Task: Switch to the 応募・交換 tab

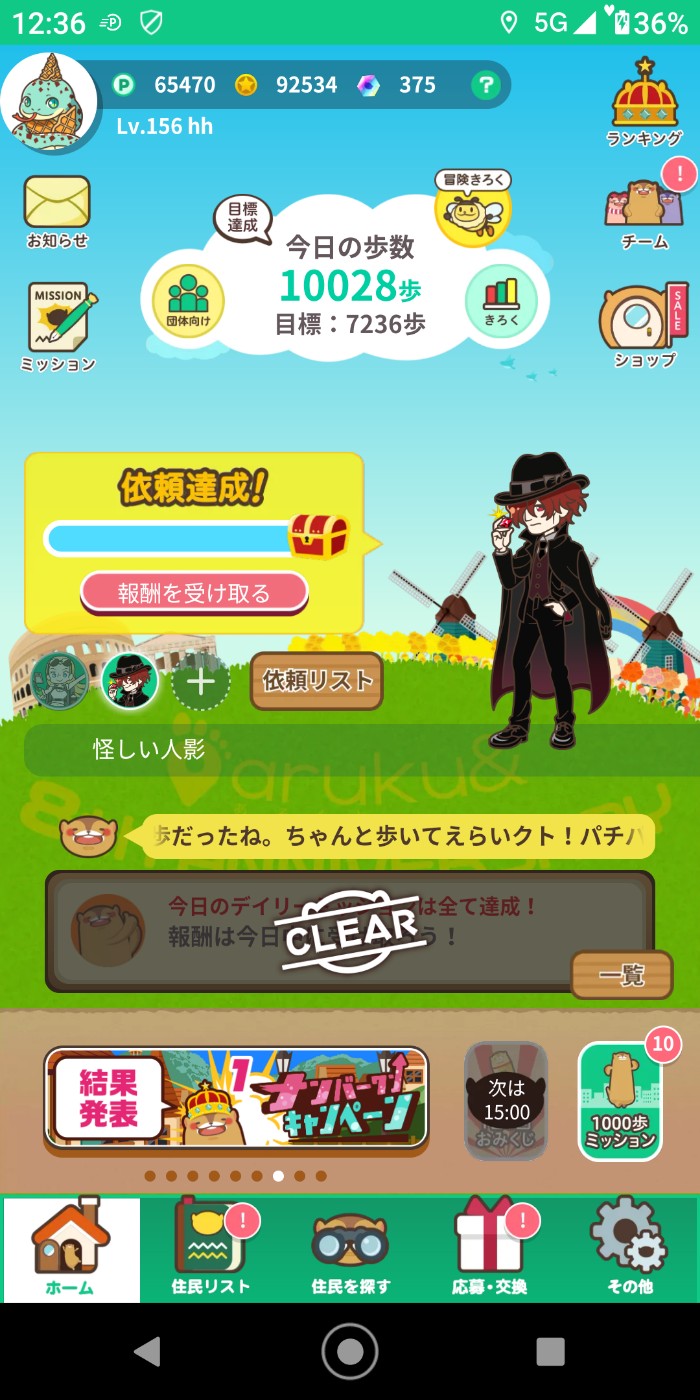Action: [x=489, y=1250]
